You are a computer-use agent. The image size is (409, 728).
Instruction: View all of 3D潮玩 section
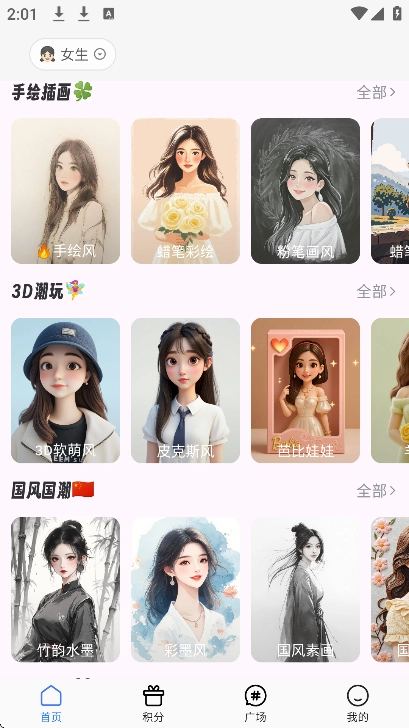[x=376, y=291]
